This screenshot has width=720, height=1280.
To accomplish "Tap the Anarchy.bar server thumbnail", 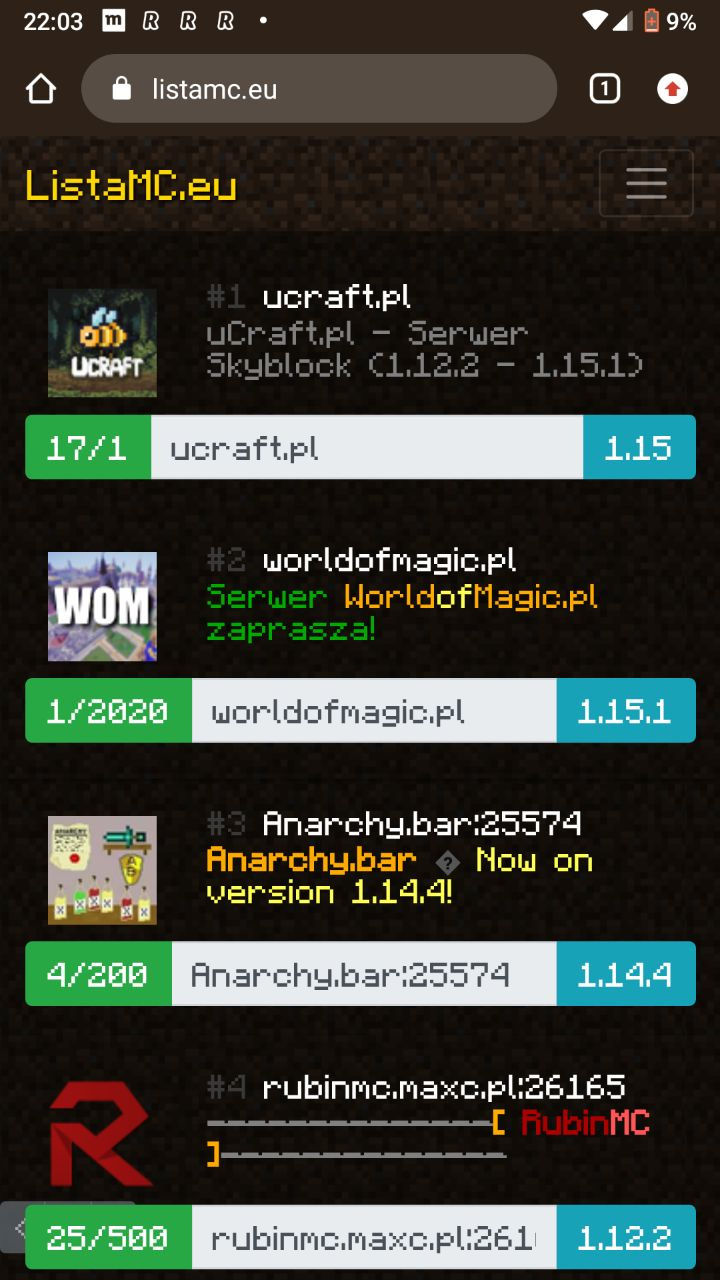I will 102,869.
